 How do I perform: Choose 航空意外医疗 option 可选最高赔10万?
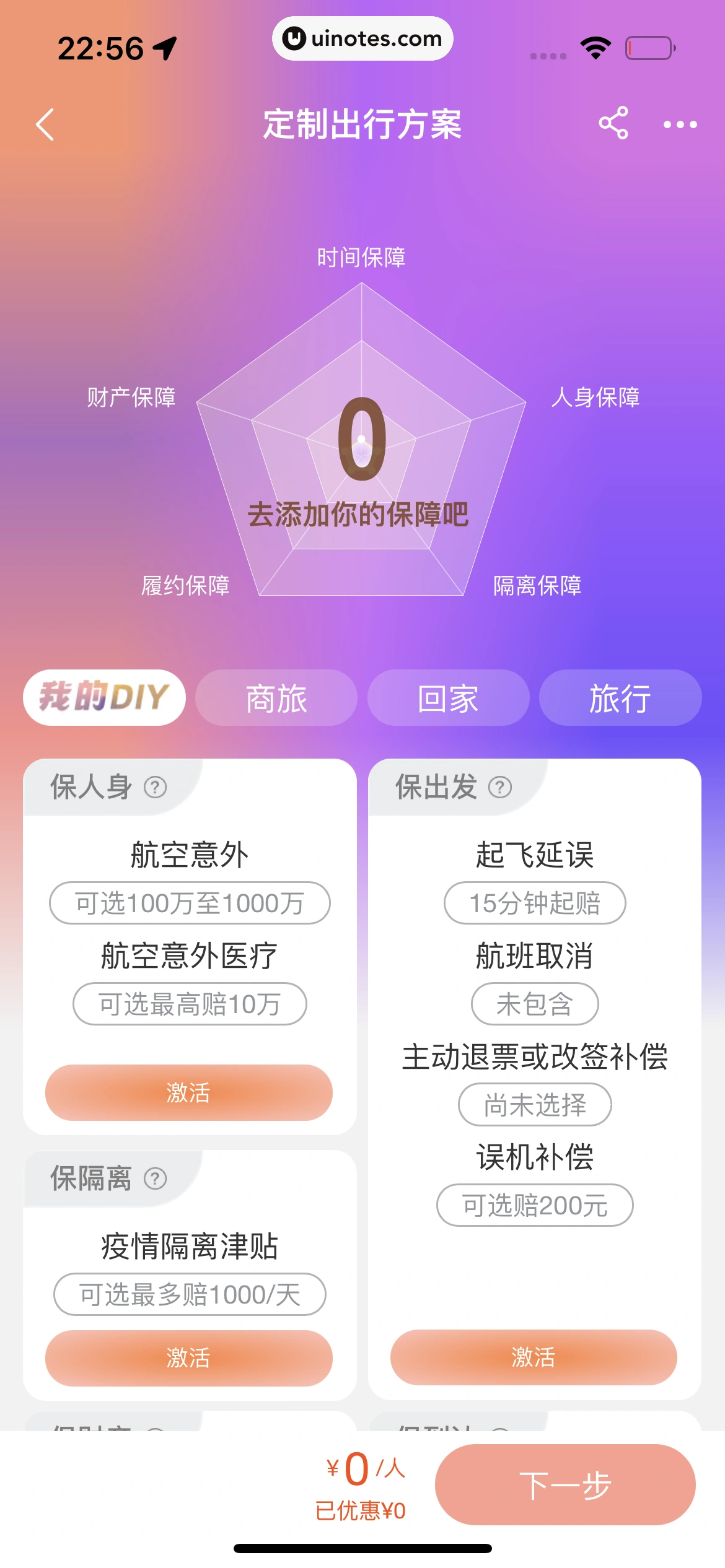[x=190, y=1004]
